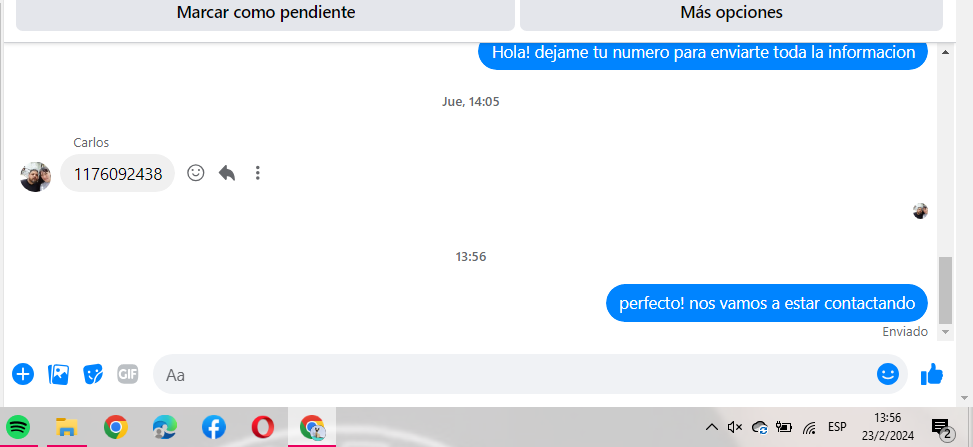This screenshot has width=973, height=447.
Task: Open the plus actions menu
Action: point(23,374)
